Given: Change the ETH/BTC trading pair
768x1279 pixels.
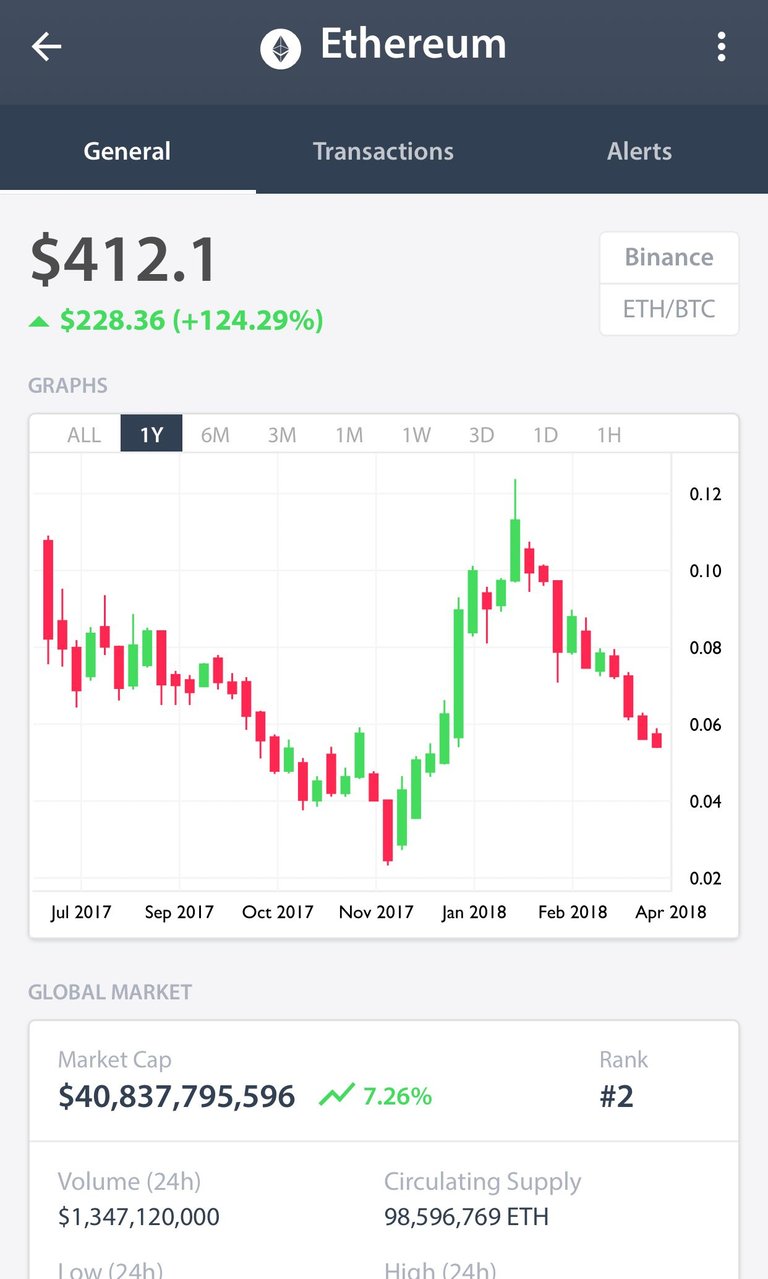Looking at the screenshot, I should [x=668, y=309].
